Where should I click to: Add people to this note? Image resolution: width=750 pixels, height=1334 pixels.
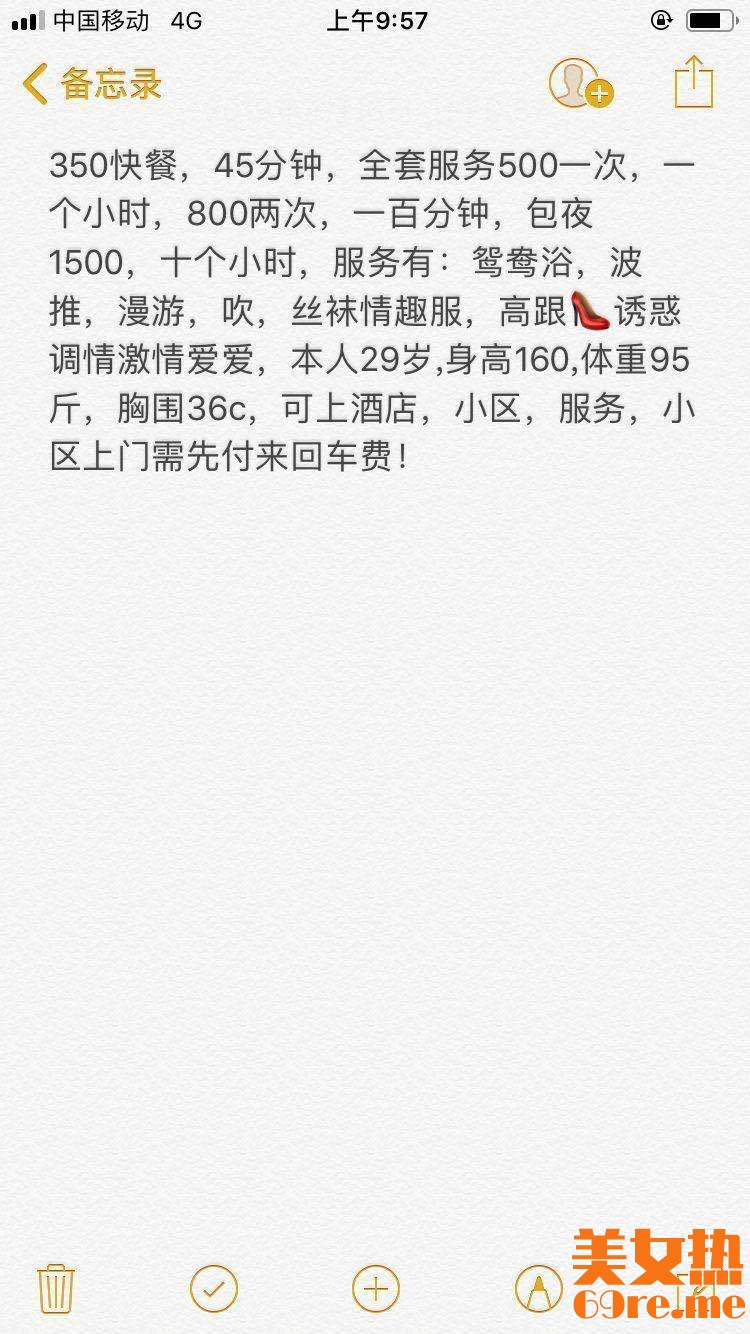[x=580, y=83]
